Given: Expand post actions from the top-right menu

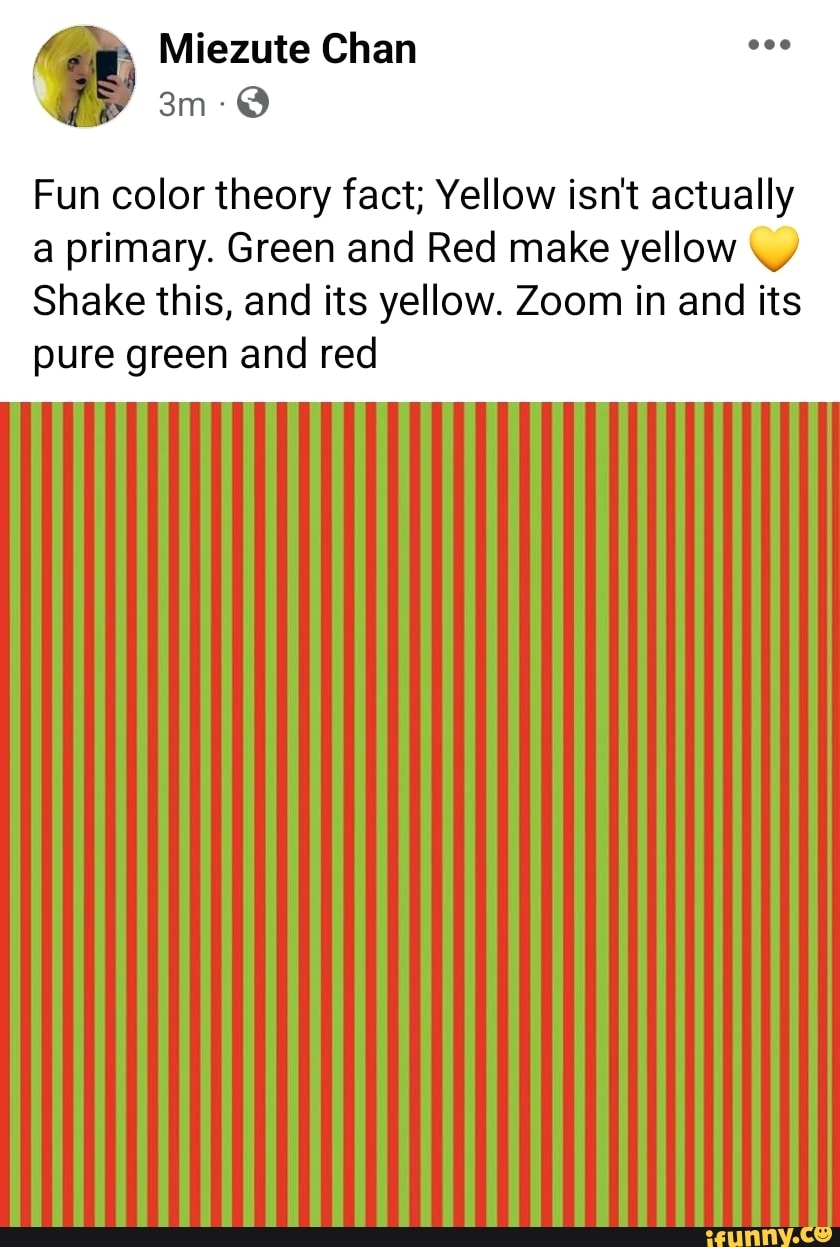Looking at the screenshot, I should pos(770,43).
